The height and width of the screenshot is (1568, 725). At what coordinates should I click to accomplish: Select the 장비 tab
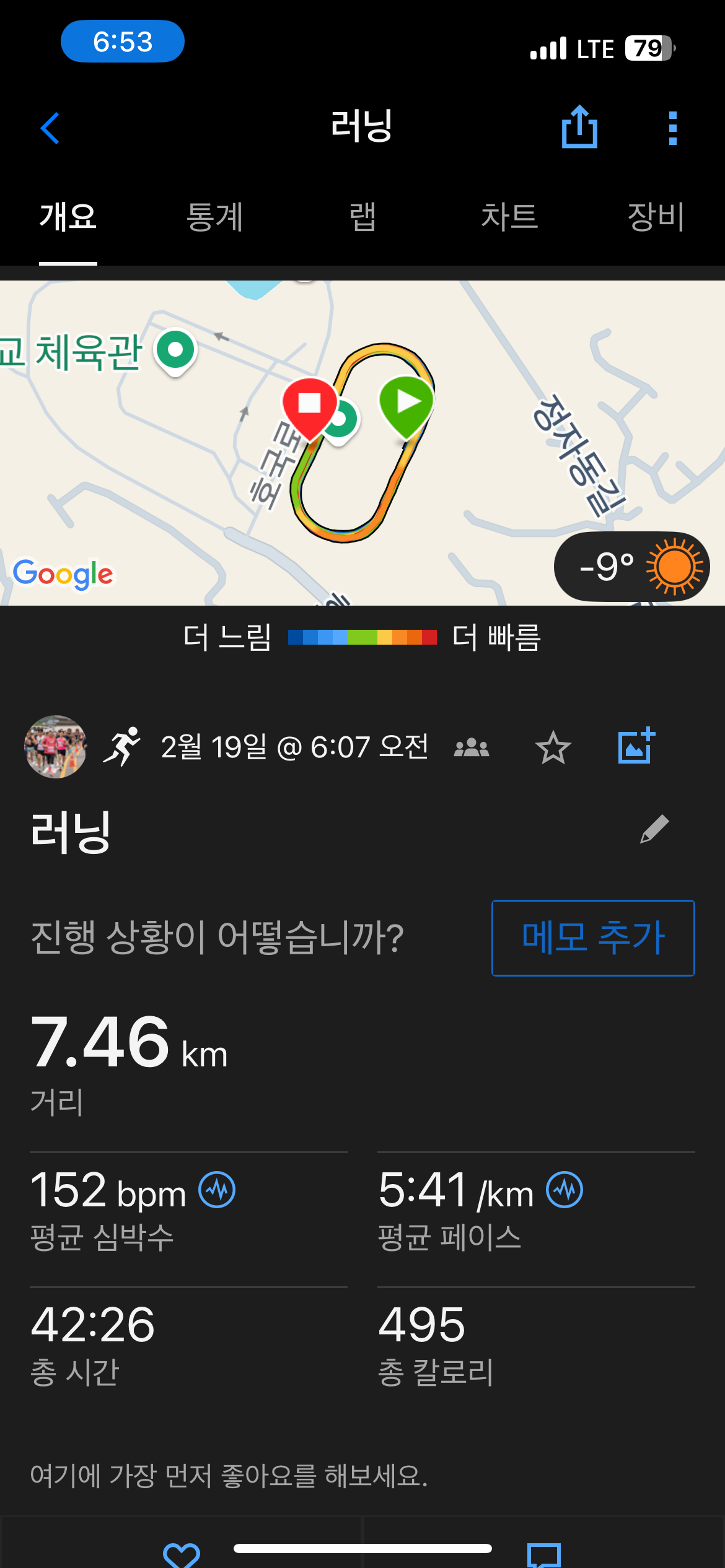(656, 217)
